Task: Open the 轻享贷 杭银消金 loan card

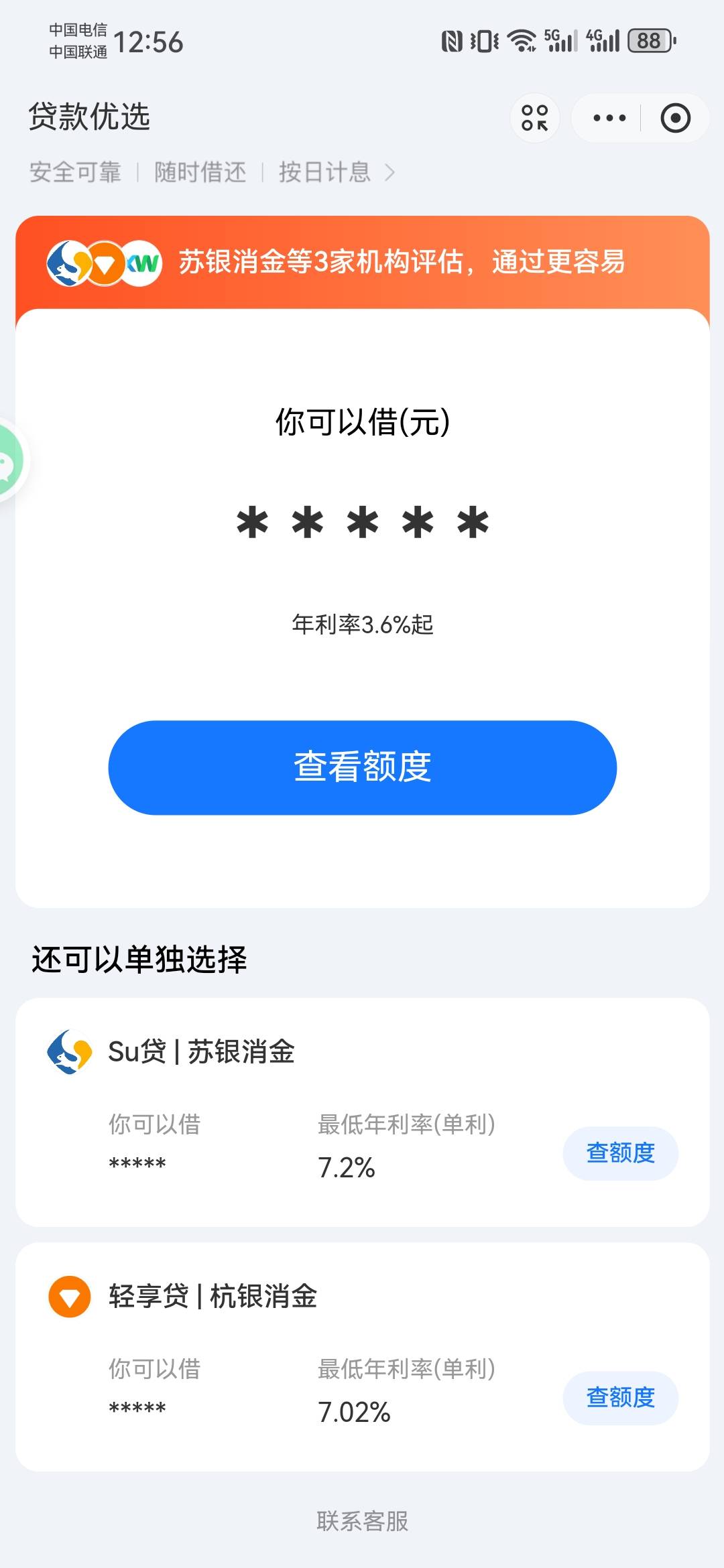Action: click(x=362, y=1357)
